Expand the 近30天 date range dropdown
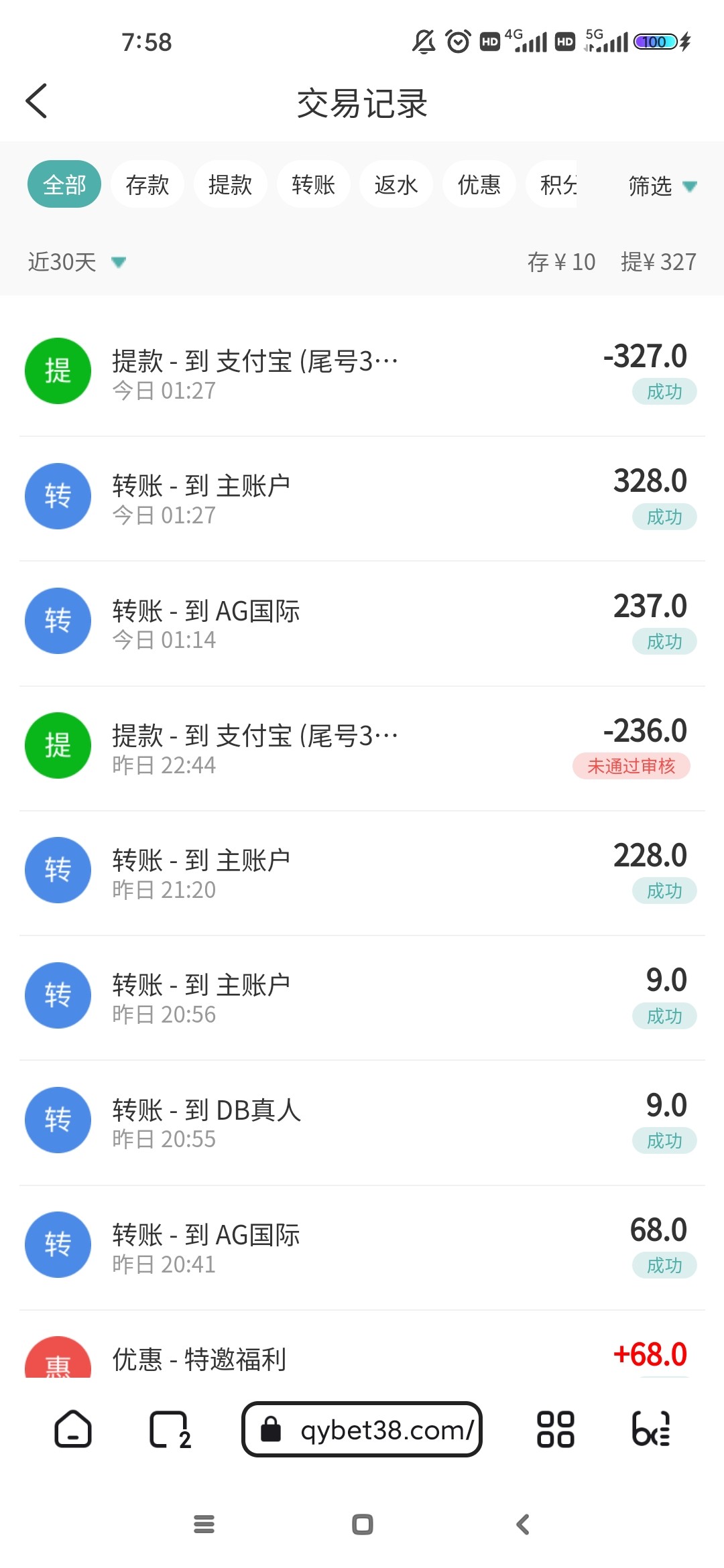Viewport: 724px width, 1568px height. coord(77,262)
